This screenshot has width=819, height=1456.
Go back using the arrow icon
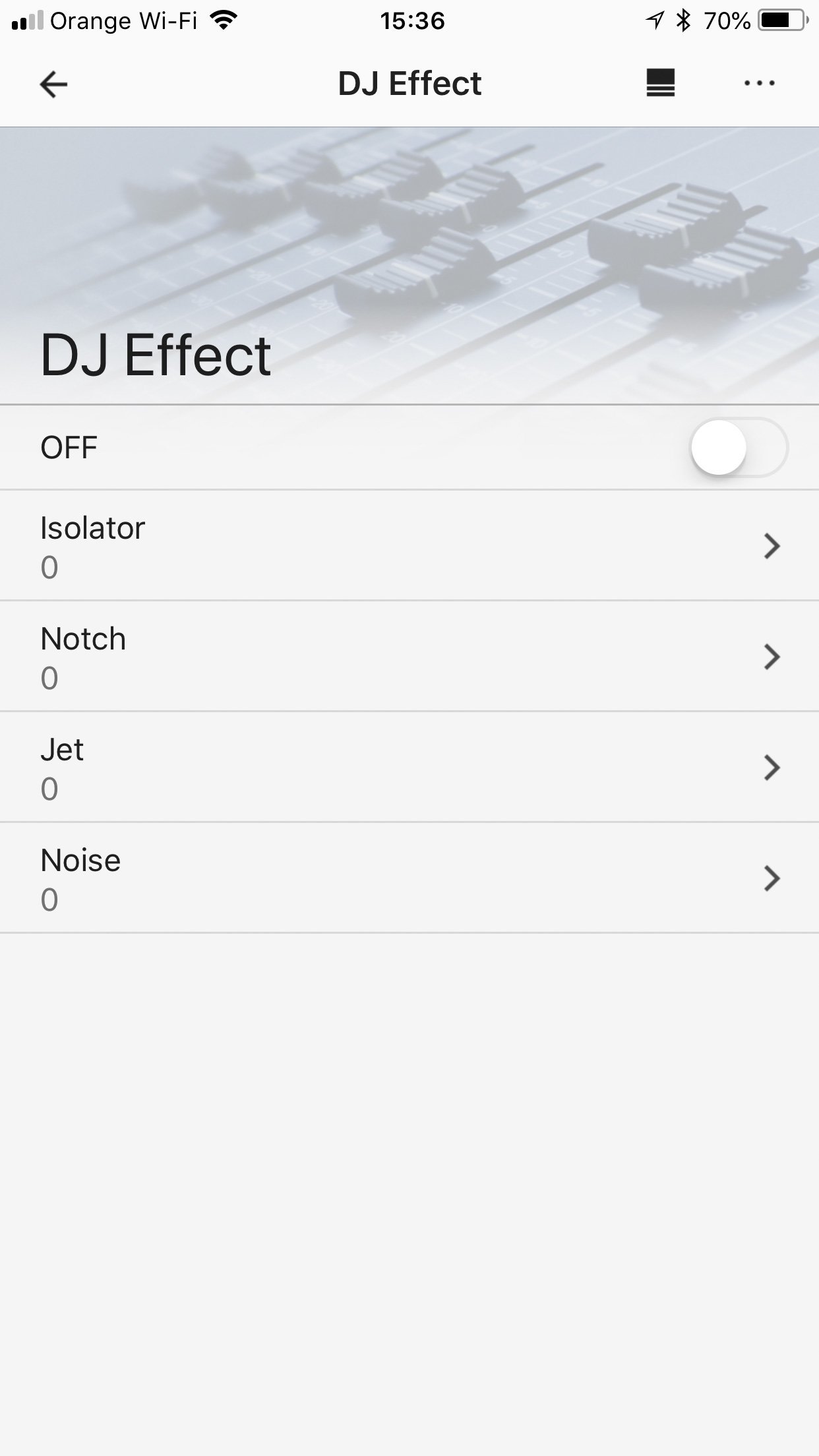53,84
